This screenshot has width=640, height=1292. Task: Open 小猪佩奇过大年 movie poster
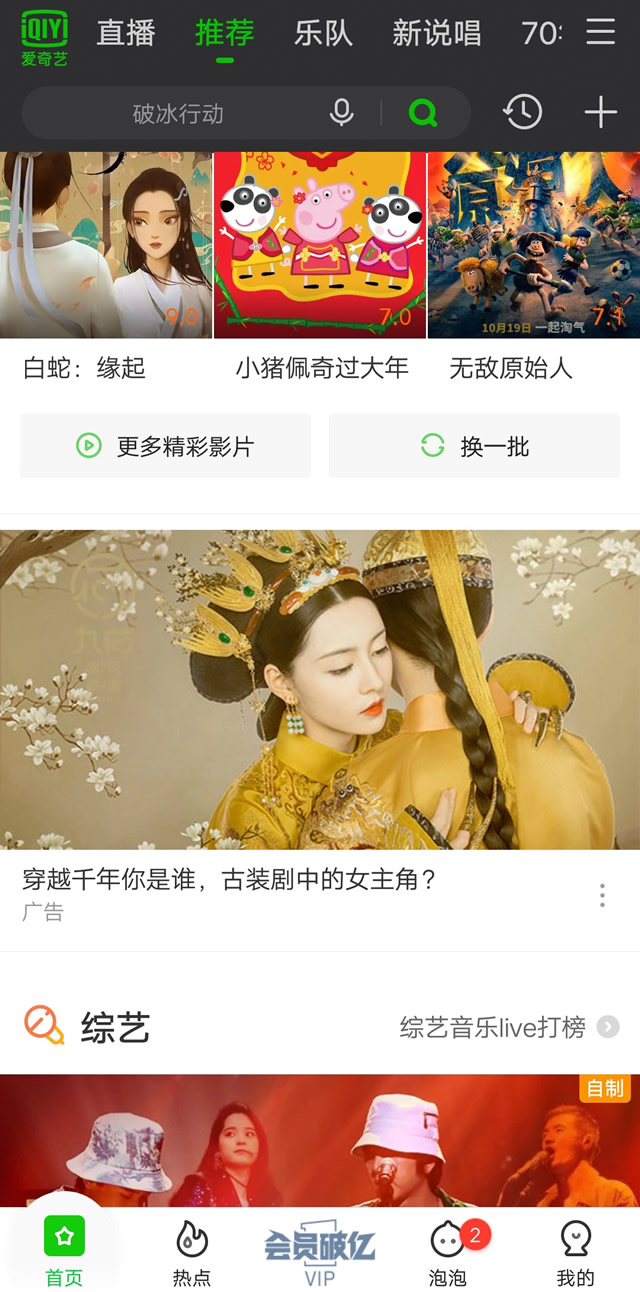click(x=320, y=245)
